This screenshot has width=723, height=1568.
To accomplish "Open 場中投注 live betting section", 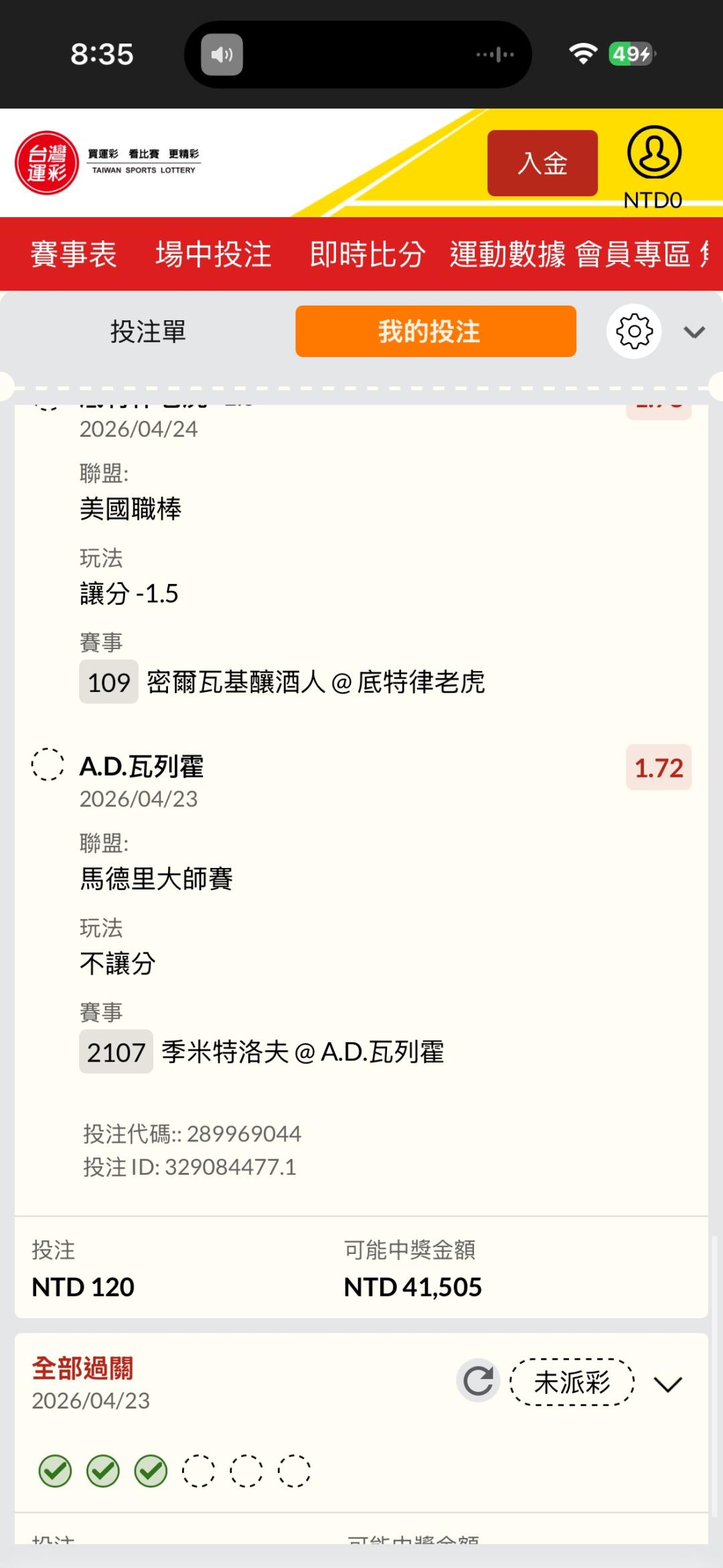I will pos(214,255).
